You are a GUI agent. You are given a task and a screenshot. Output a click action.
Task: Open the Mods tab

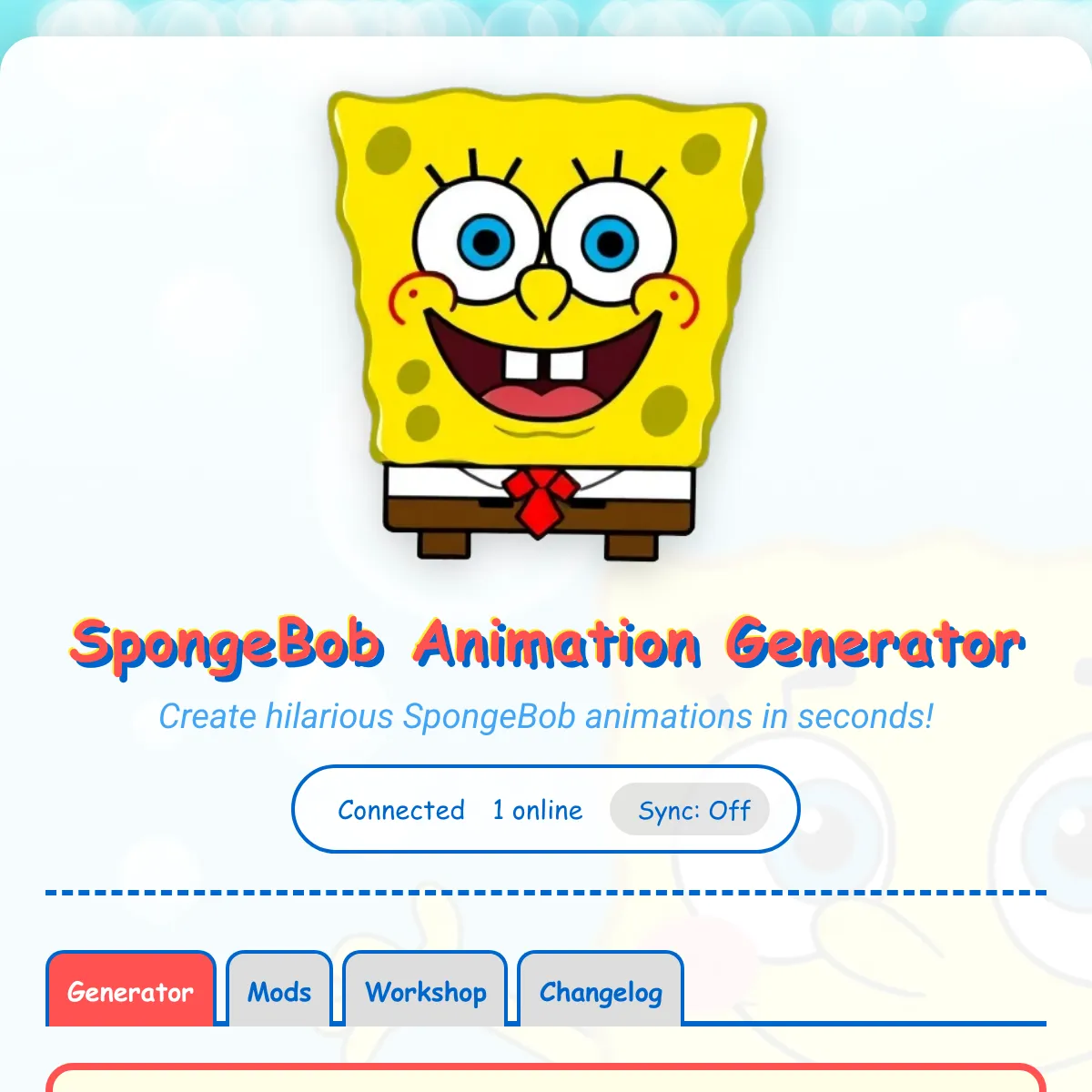pyautogui.click(x=279, y=990)
